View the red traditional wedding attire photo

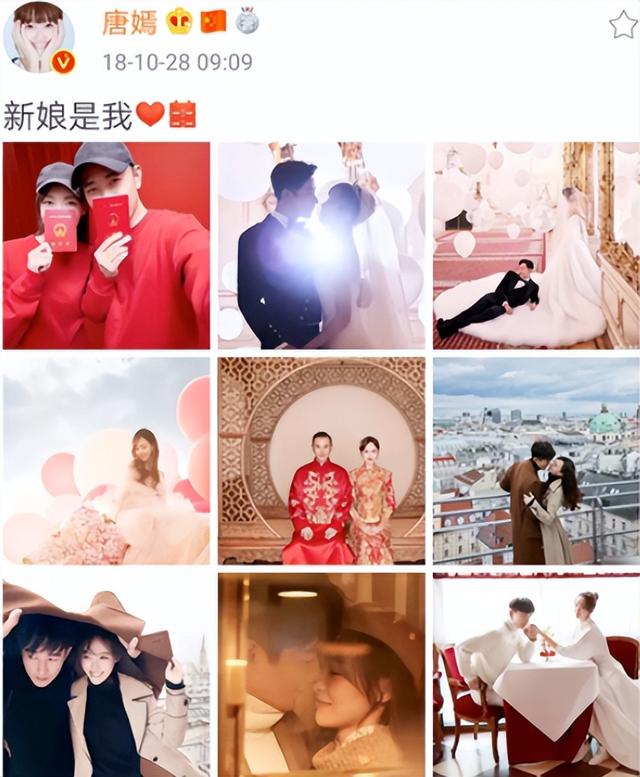(x=321, y=461)
